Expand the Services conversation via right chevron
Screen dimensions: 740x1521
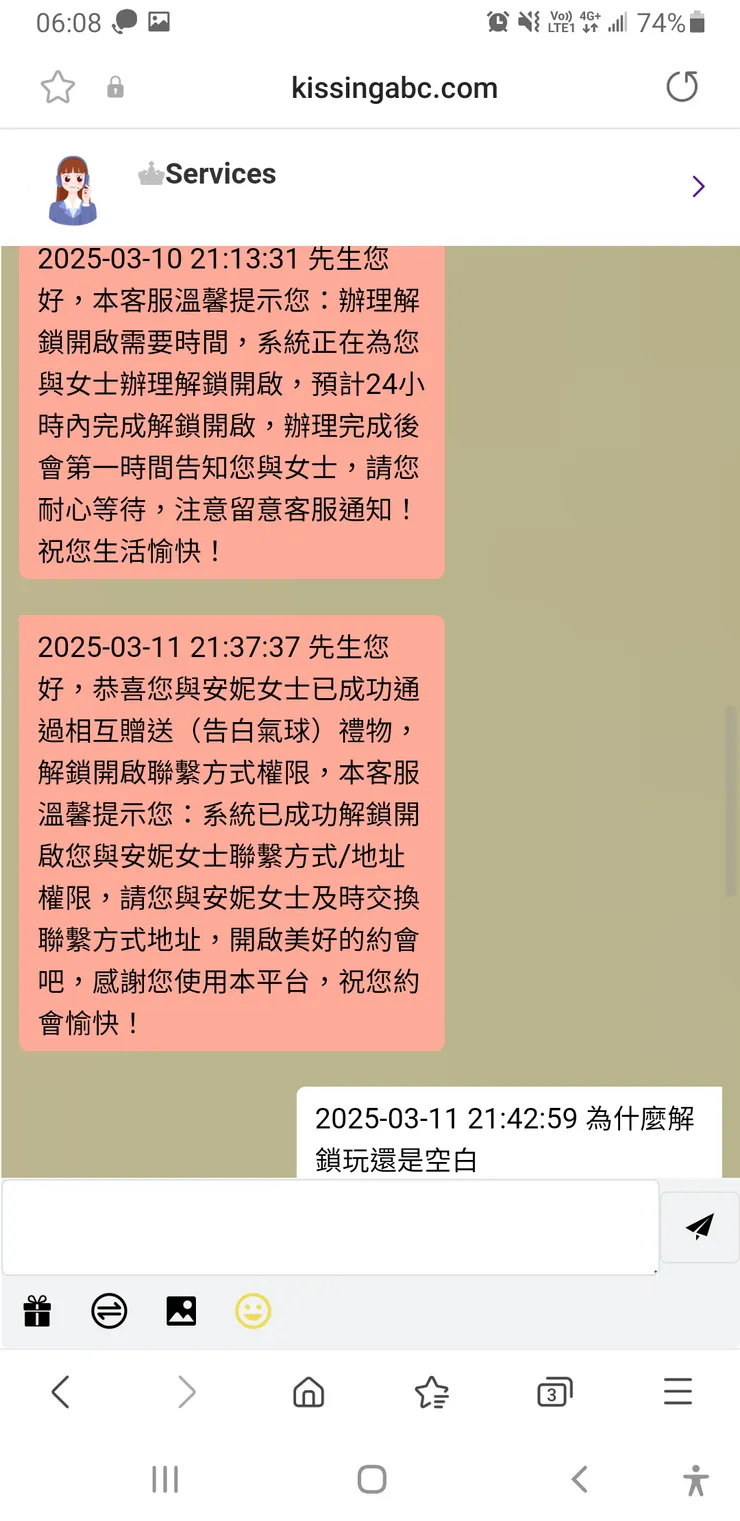[698, 186]
